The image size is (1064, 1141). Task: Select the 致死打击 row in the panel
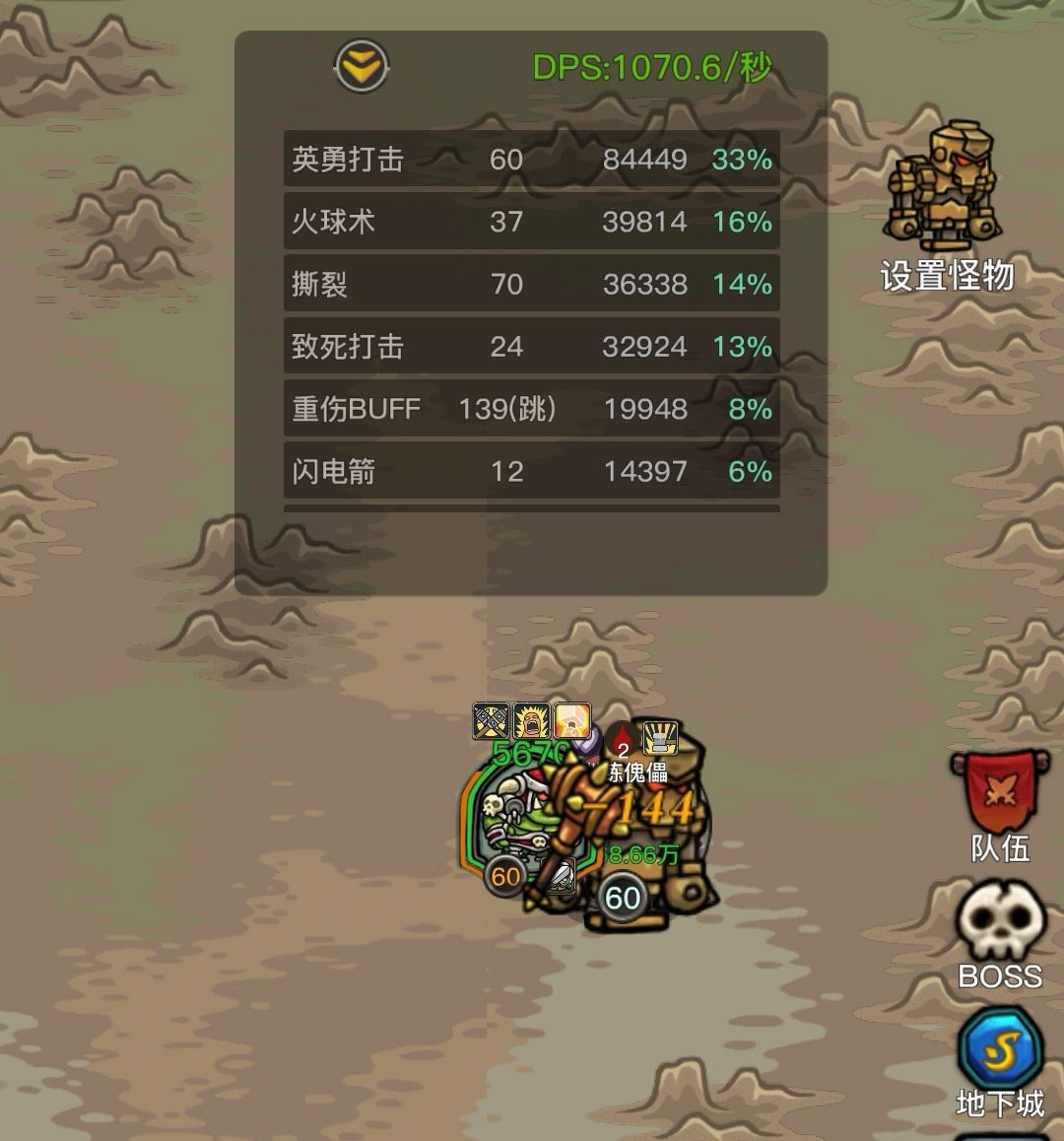(530, 347)
